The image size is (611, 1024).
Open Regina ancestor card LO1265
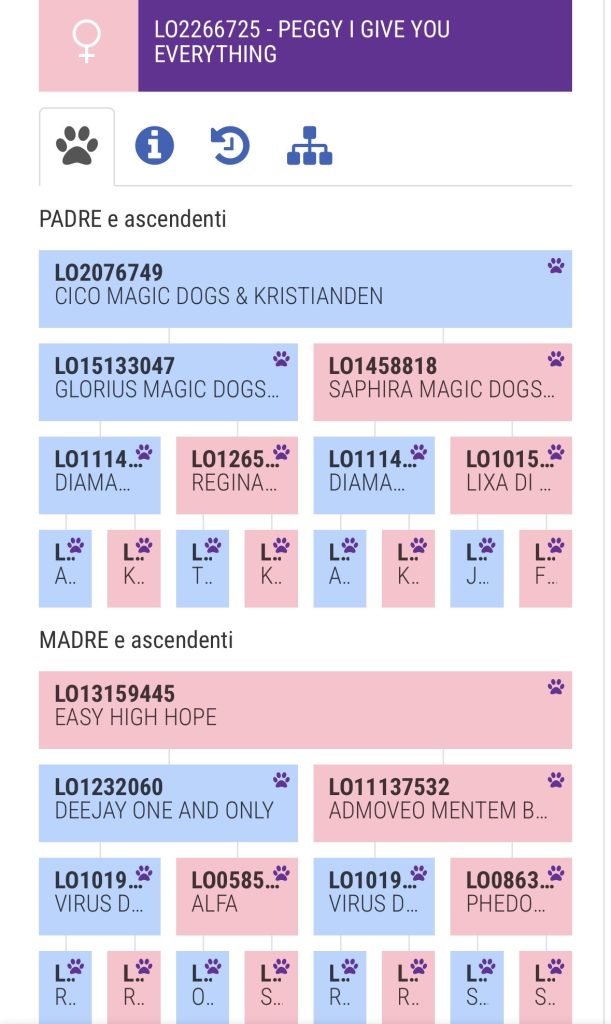(237, 475)
